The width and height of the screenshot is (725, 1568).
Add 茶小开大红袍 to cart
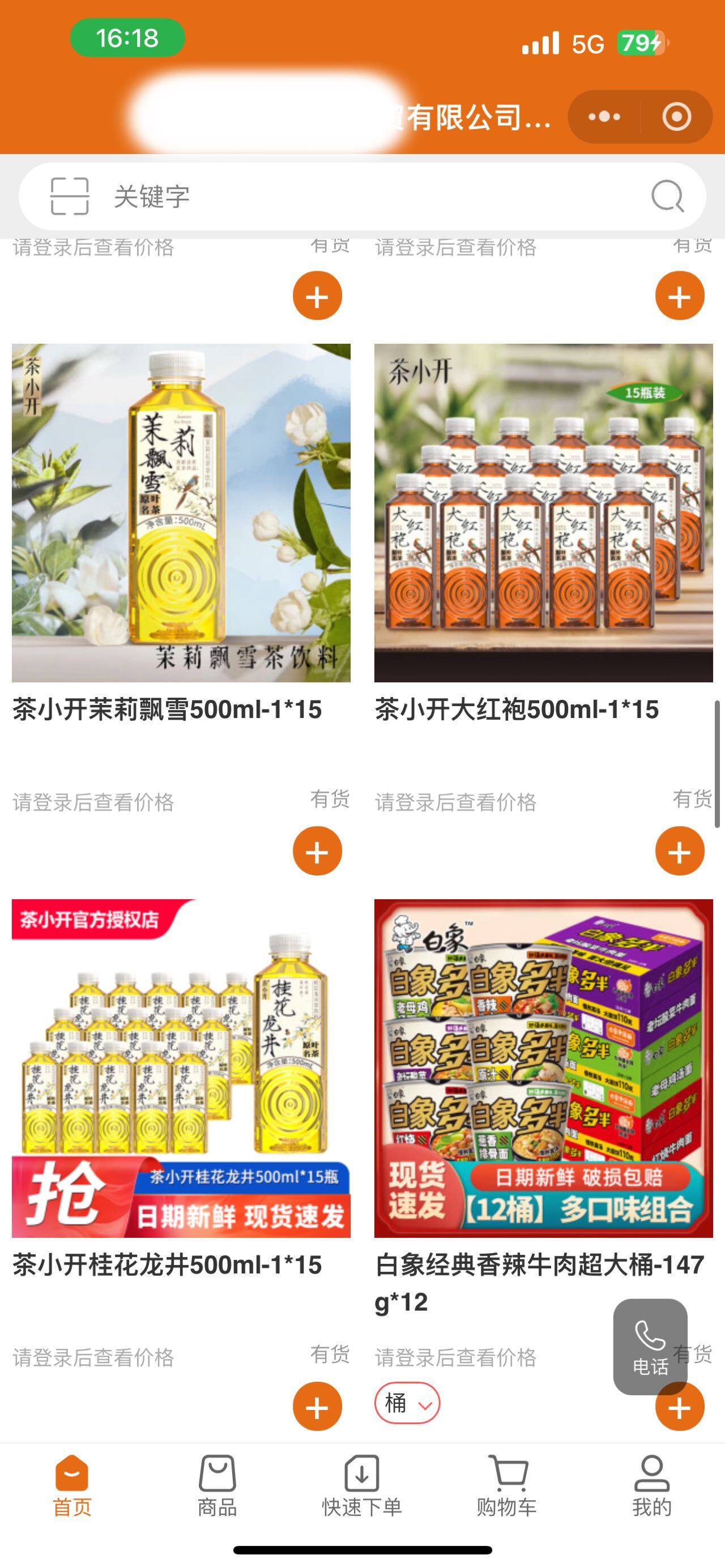[x=679, y=851]
